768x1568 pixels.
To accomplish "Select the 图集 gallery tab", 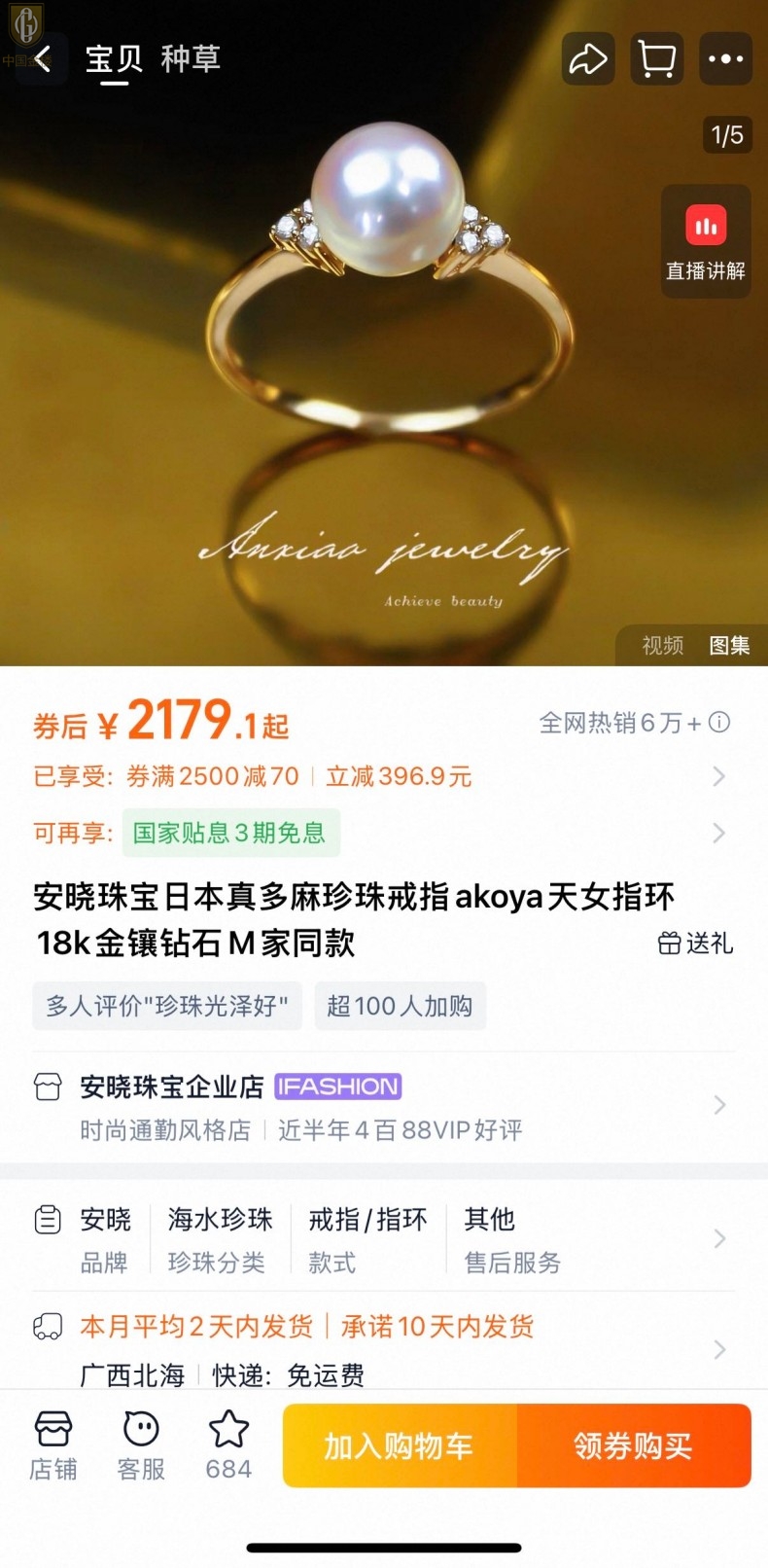I will [729, 645].
